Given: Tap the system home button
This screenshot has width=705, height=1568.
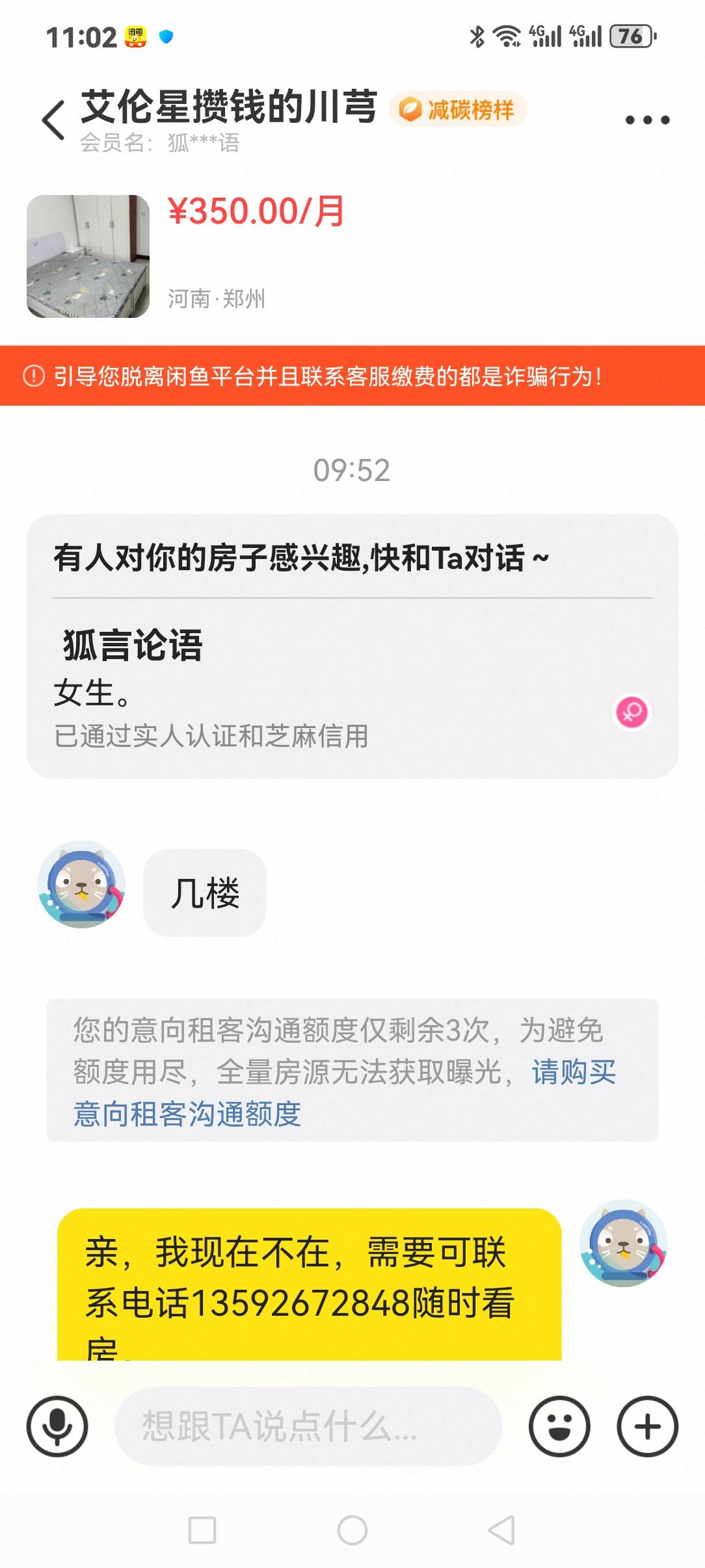Looking at the screenshot, I should tap(352, 1530).
